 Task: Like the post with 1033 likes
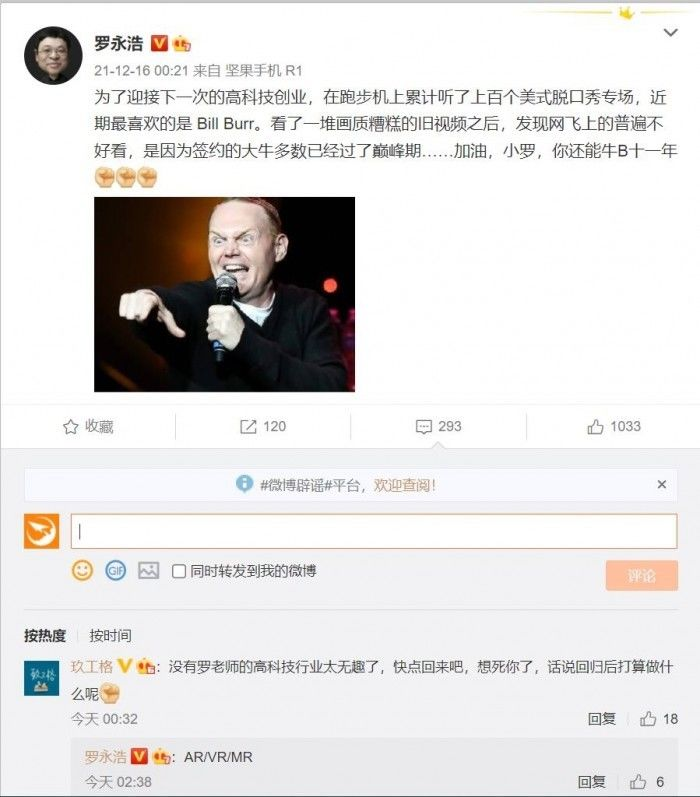point(613,426)
